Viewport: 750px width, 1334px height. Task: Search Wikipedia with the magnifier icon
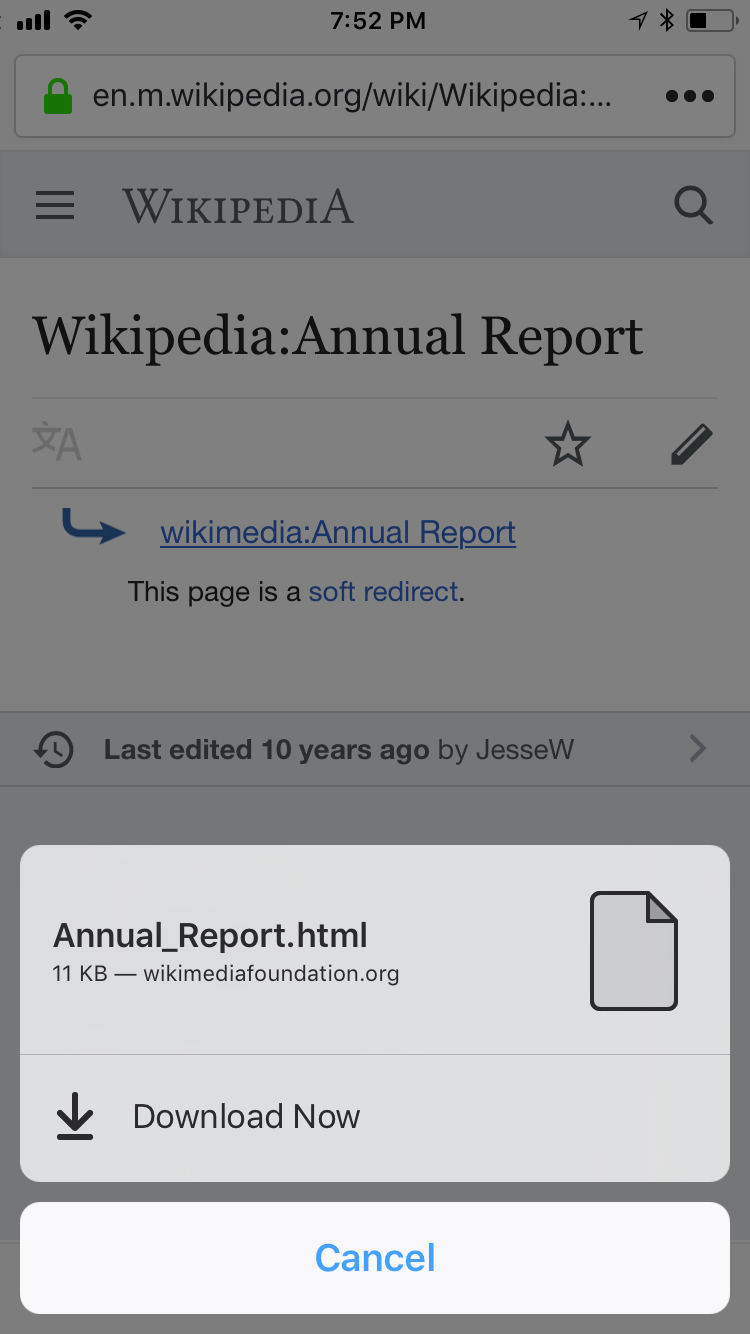coord(693,206)
